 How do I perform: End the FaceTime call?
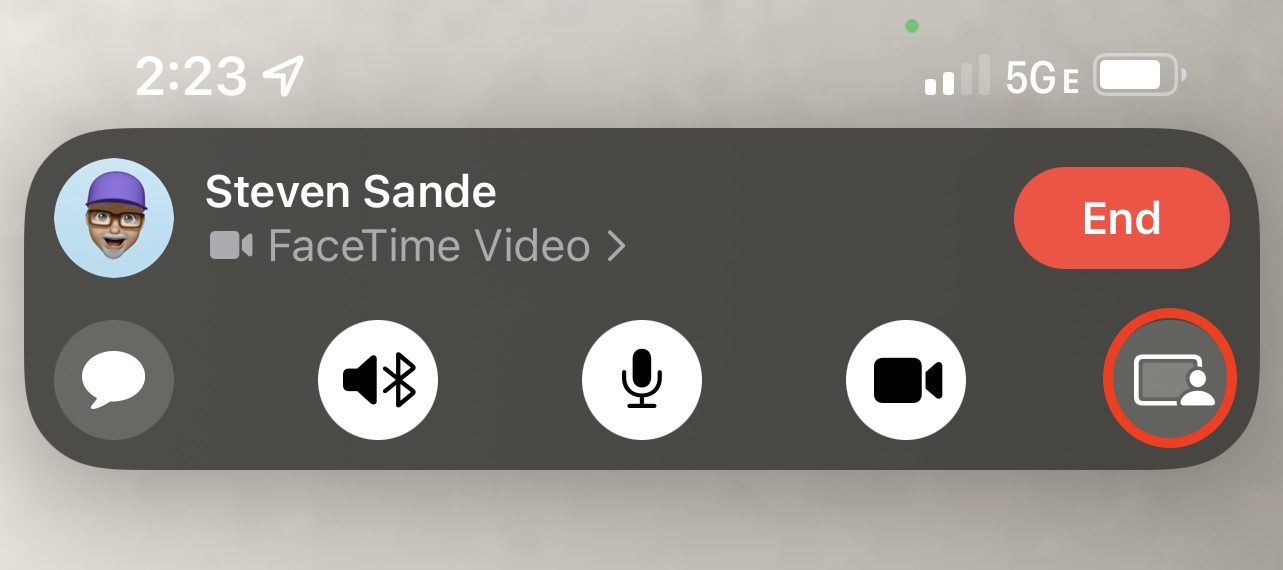click(x=1121, y=218)
